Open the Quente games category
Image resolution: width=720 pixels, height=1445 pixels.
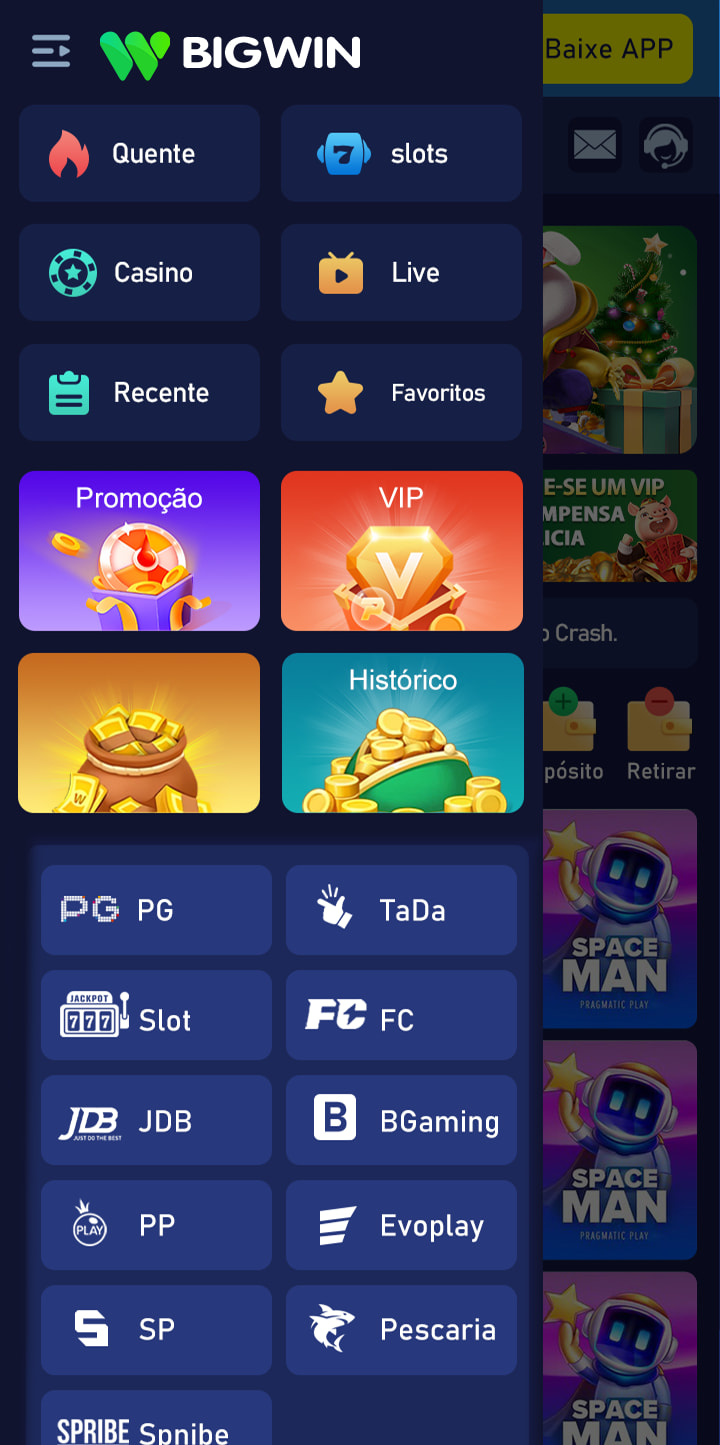[x=139, y=153]
